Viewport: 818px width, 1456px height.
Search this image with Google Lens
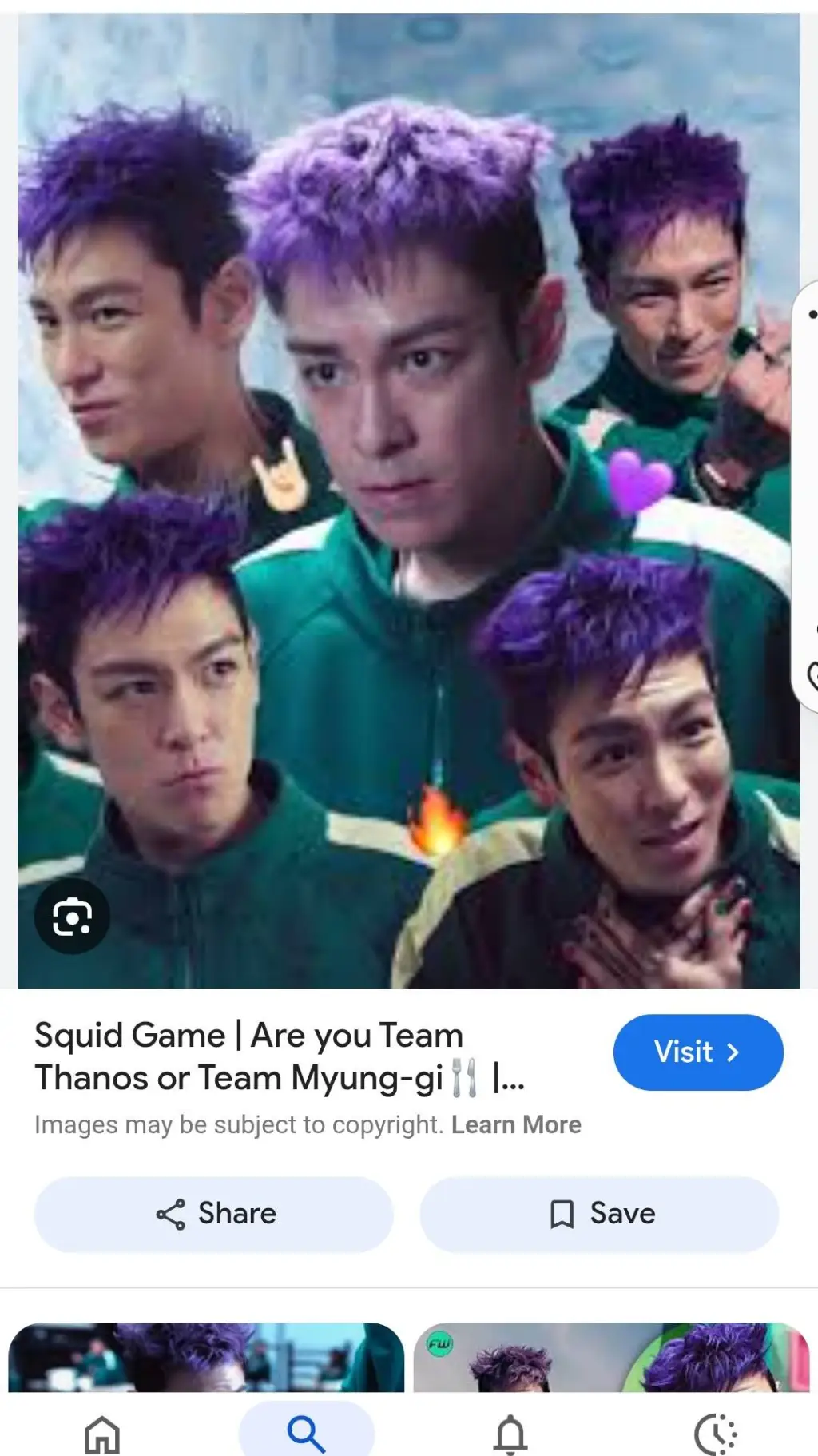(x=72, y=916)
